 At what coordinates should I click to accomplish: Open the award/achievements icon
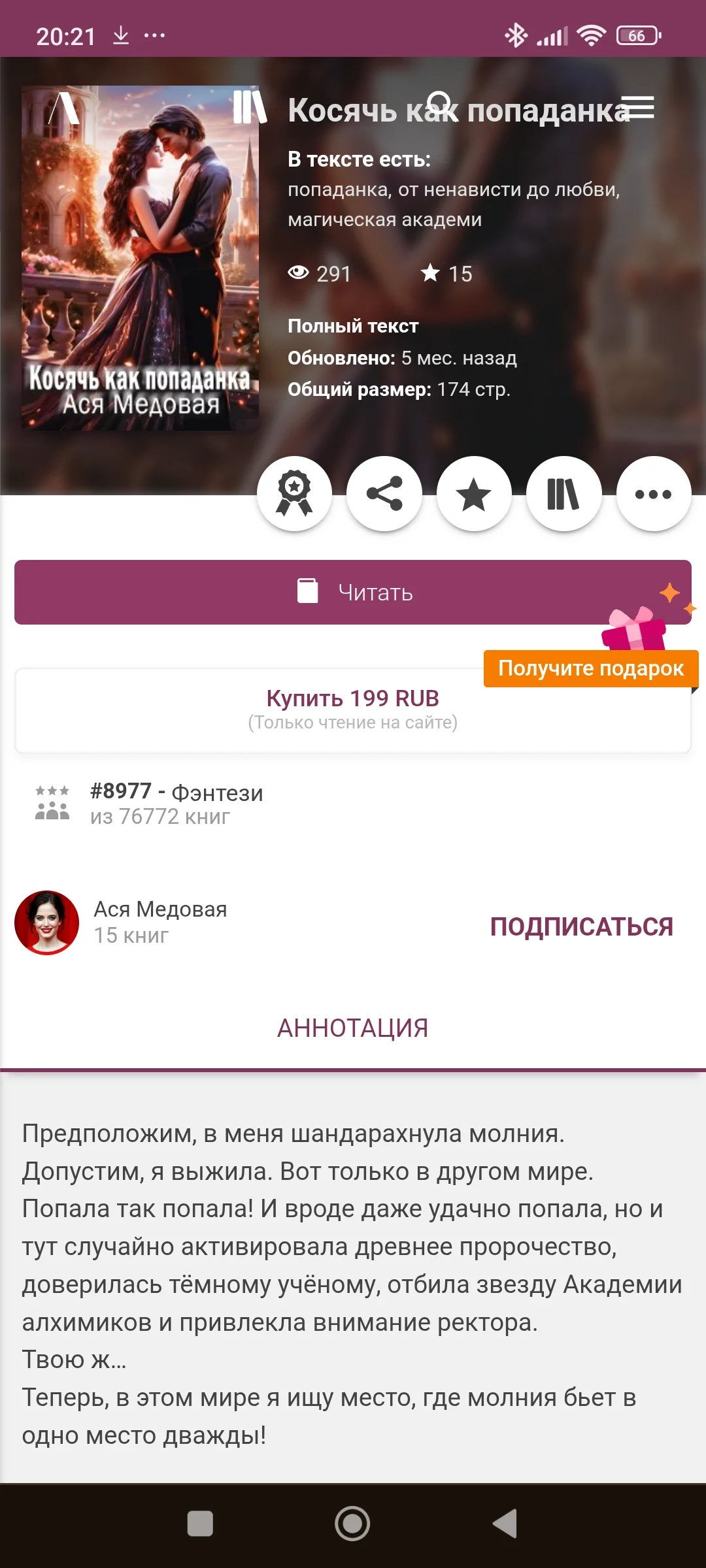pos(295,495)
